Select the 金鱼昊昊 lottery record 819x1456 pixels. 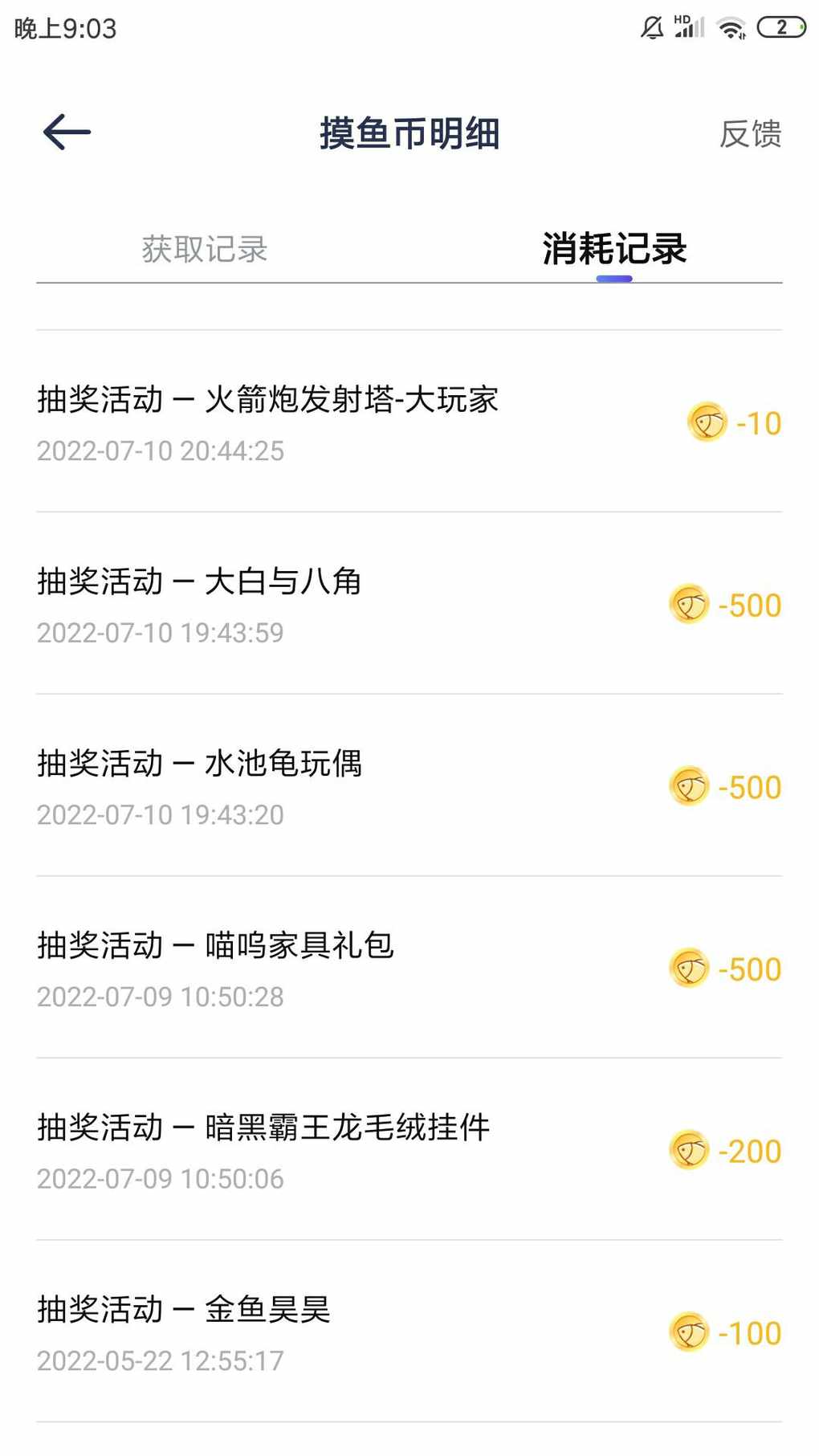tap(409, 1332)
